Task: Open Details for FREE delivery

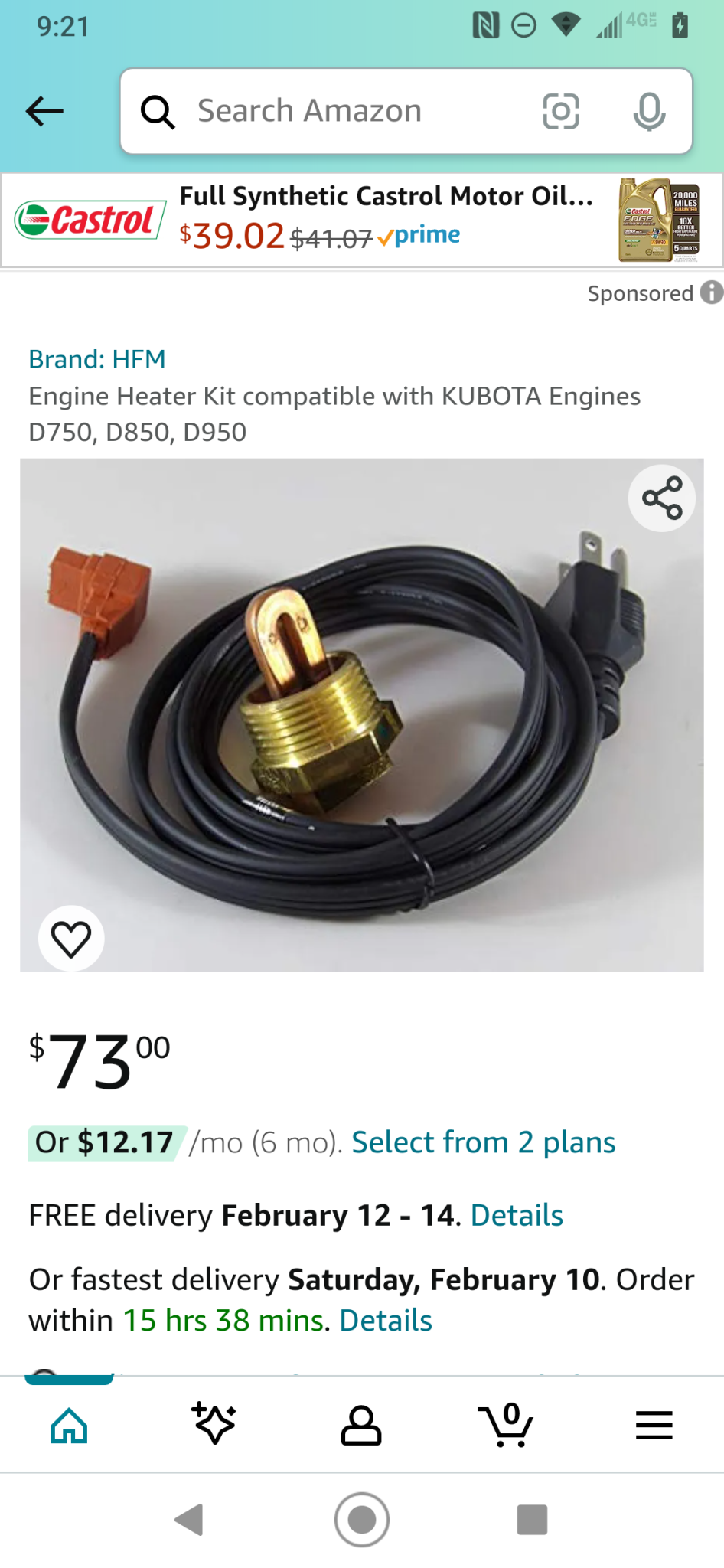Action: click(517, 1216)
